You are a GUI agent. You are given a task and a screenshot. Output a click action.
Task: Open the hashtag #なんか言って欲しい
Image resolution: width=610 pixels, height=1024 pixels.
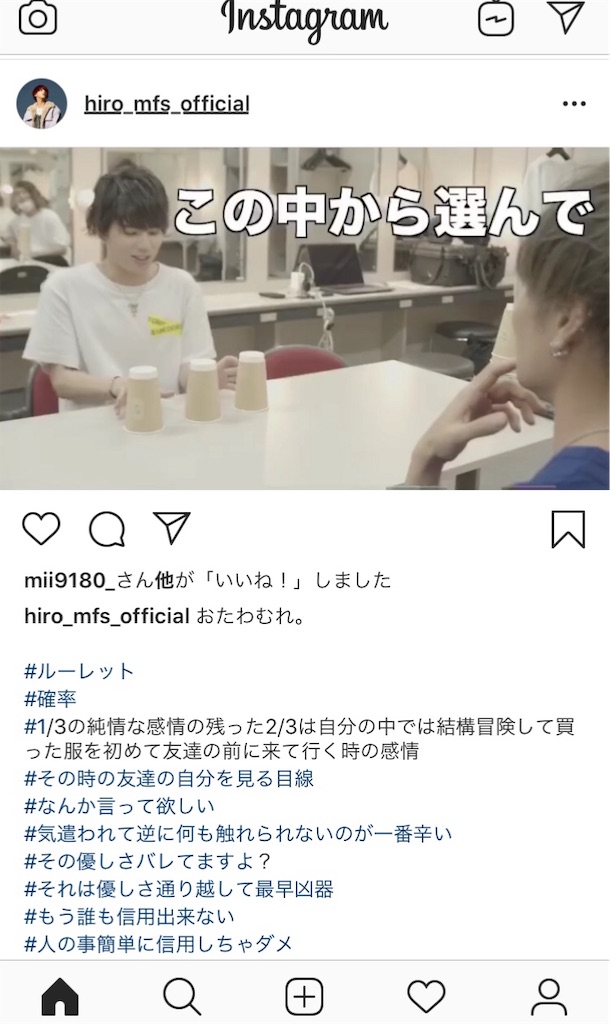point(119,806)
